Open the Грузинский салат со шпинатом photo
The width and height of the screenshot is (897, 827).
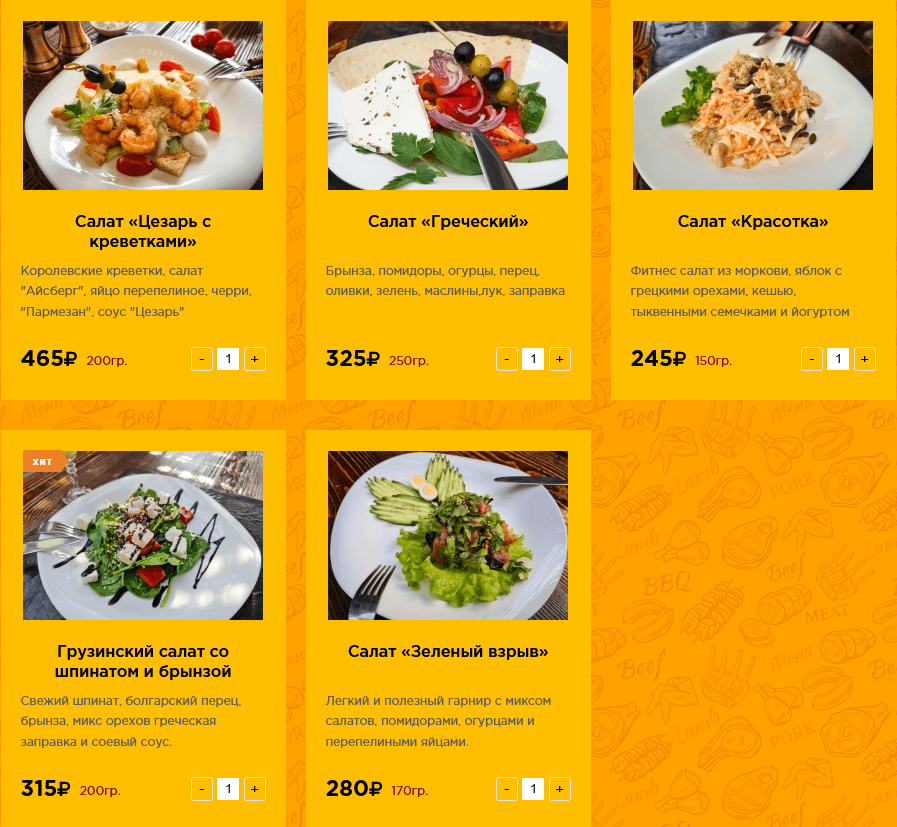click(x=143, y=536)
